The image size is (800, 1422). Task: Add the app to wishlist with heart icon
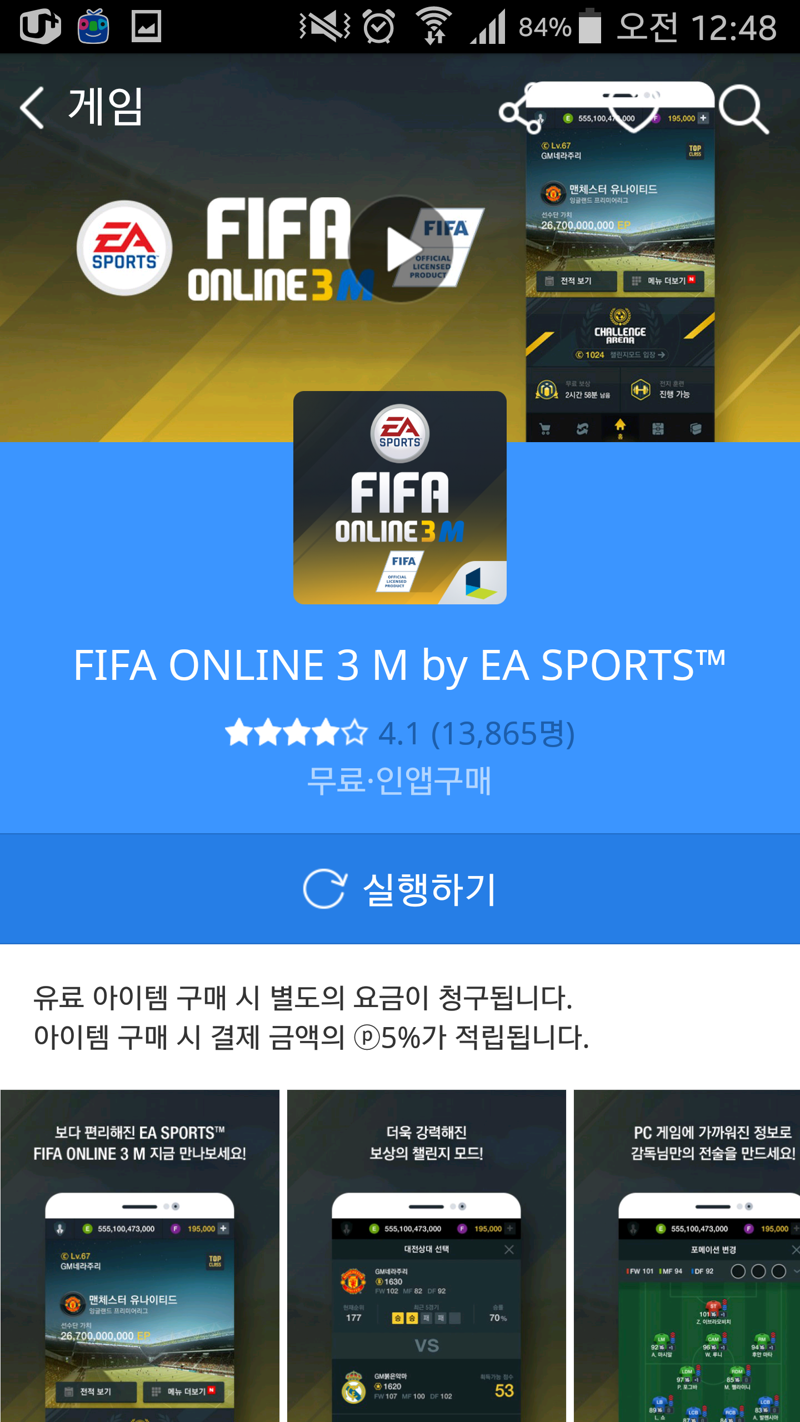click(632, 110)
